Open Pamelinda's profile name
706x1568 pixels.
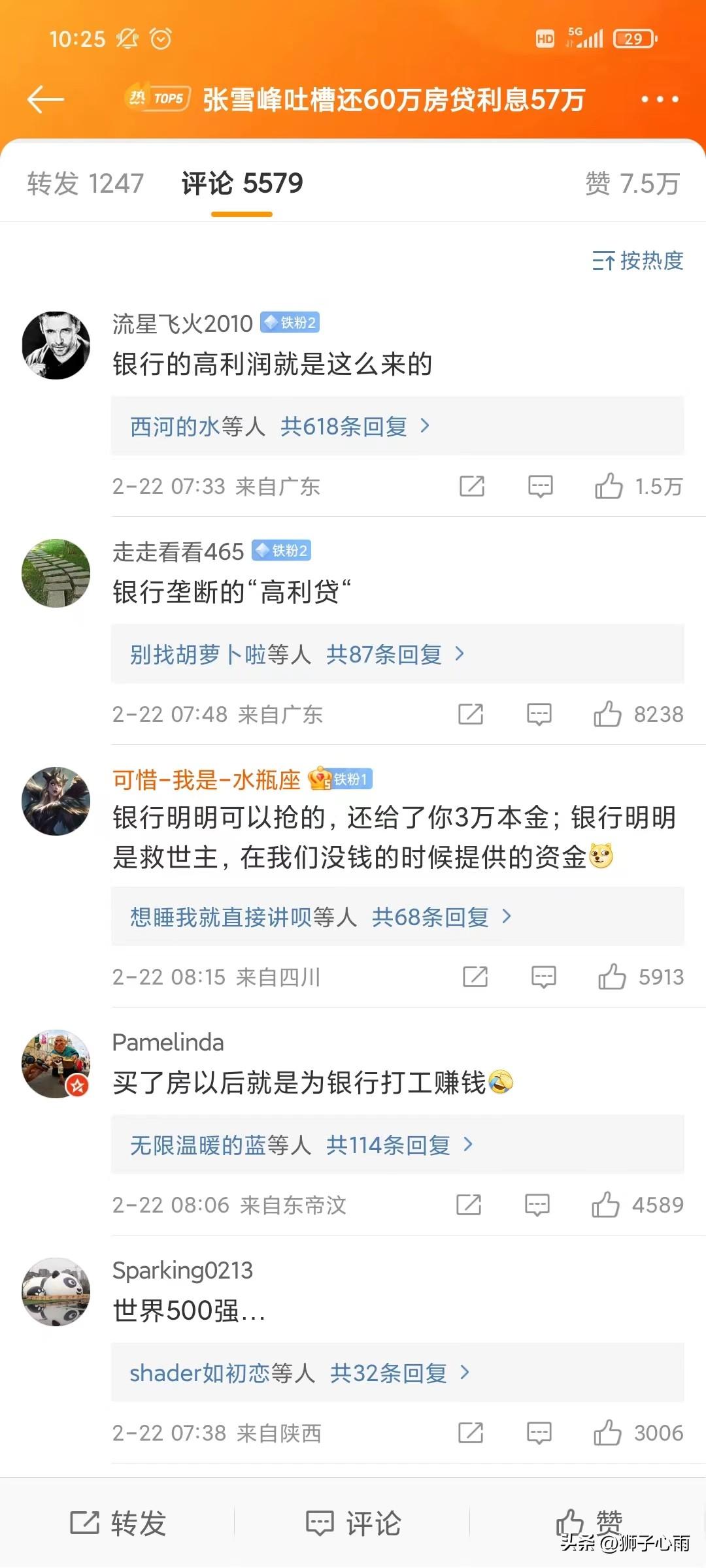(x=168, y=1042)
